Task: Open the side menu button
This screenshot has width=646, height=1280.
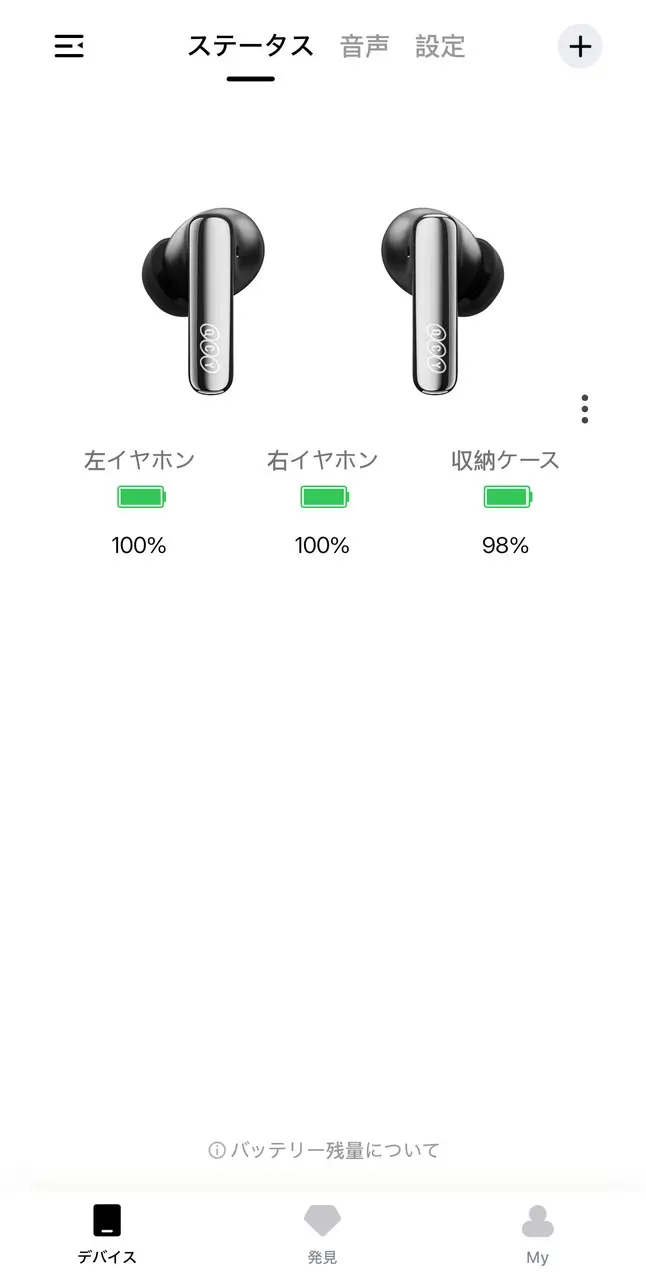Action: [69, 46]
